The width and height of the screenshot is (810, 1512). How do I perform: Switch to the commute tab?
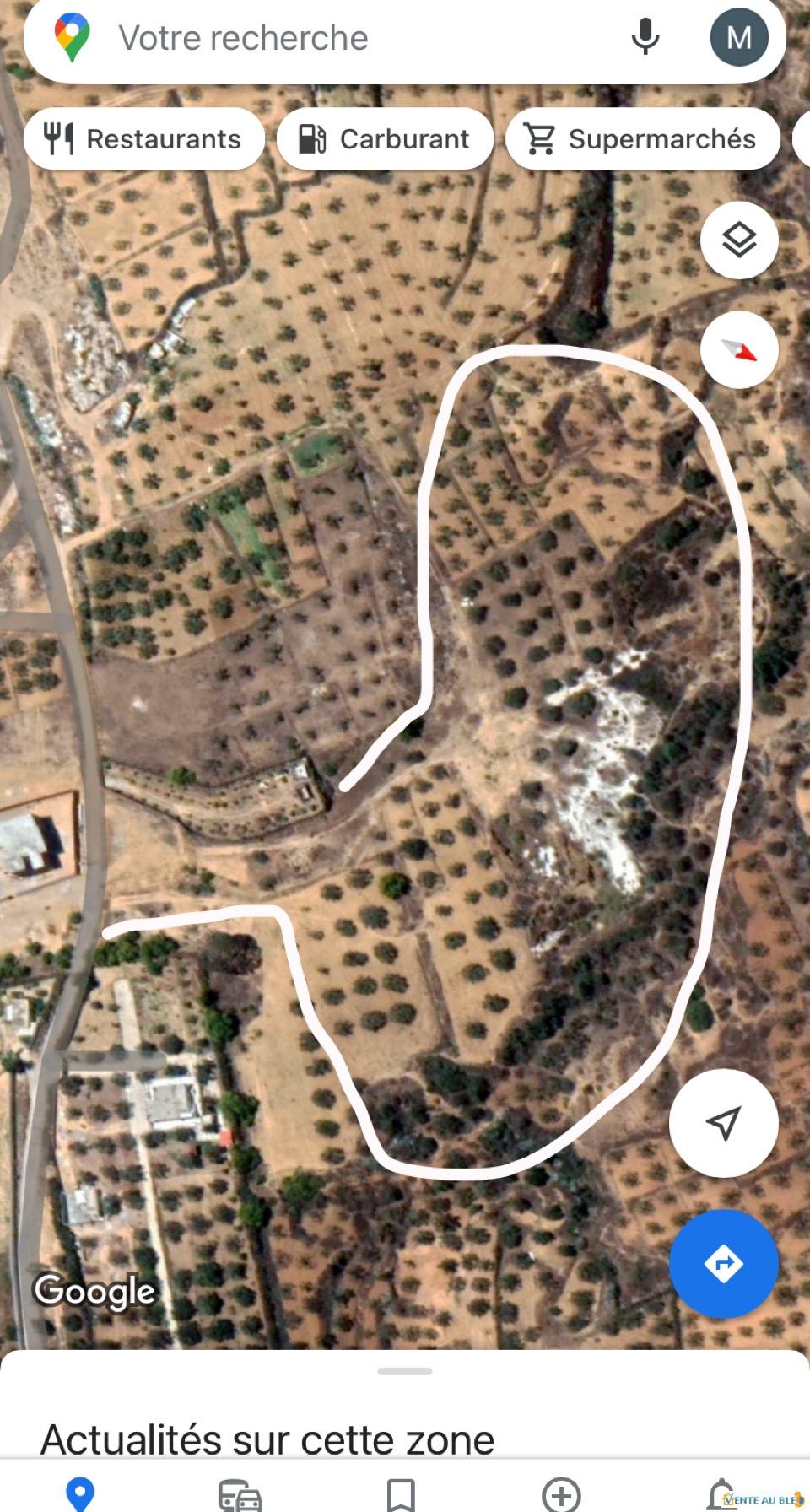click(240, 1495)
